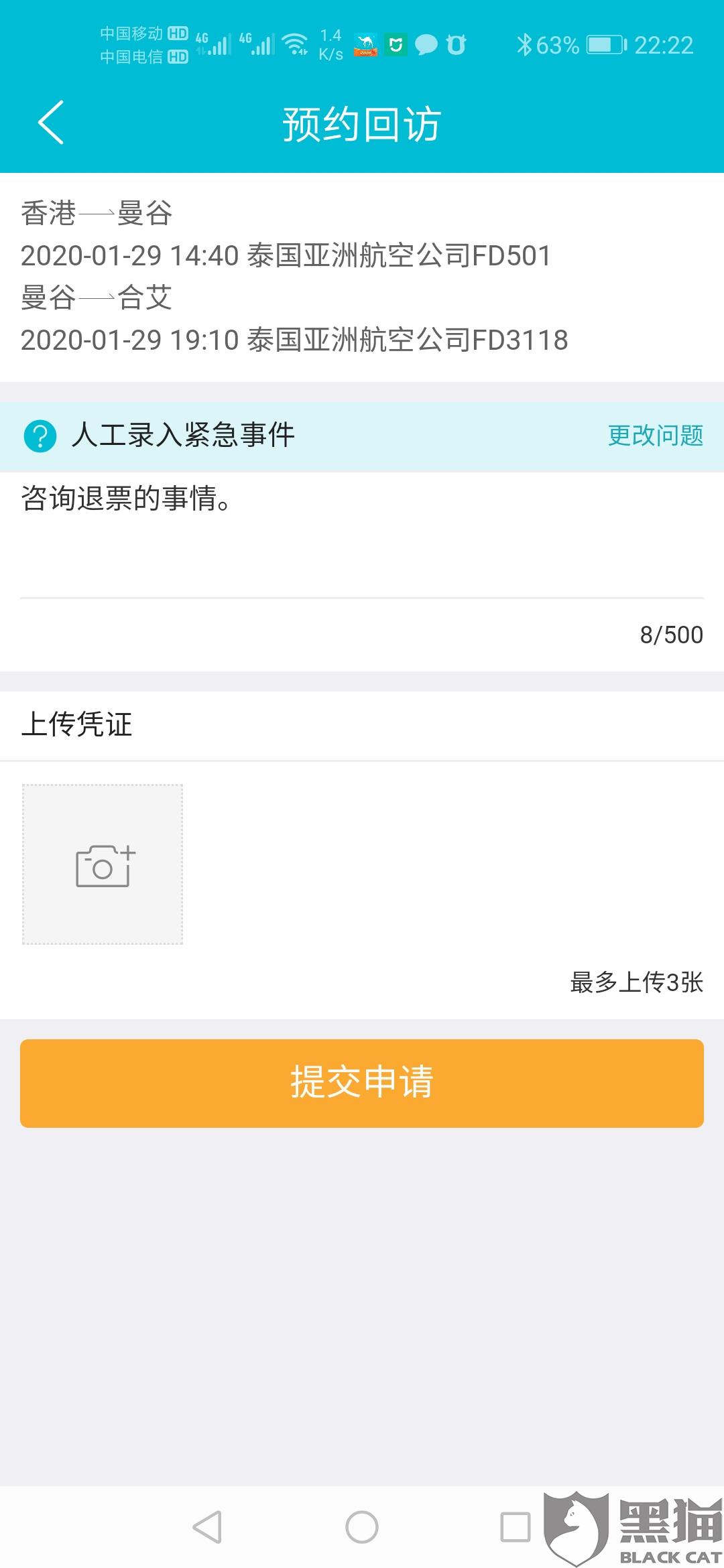Tap the system back button
724x1568 pixels.
[208, 1527]
